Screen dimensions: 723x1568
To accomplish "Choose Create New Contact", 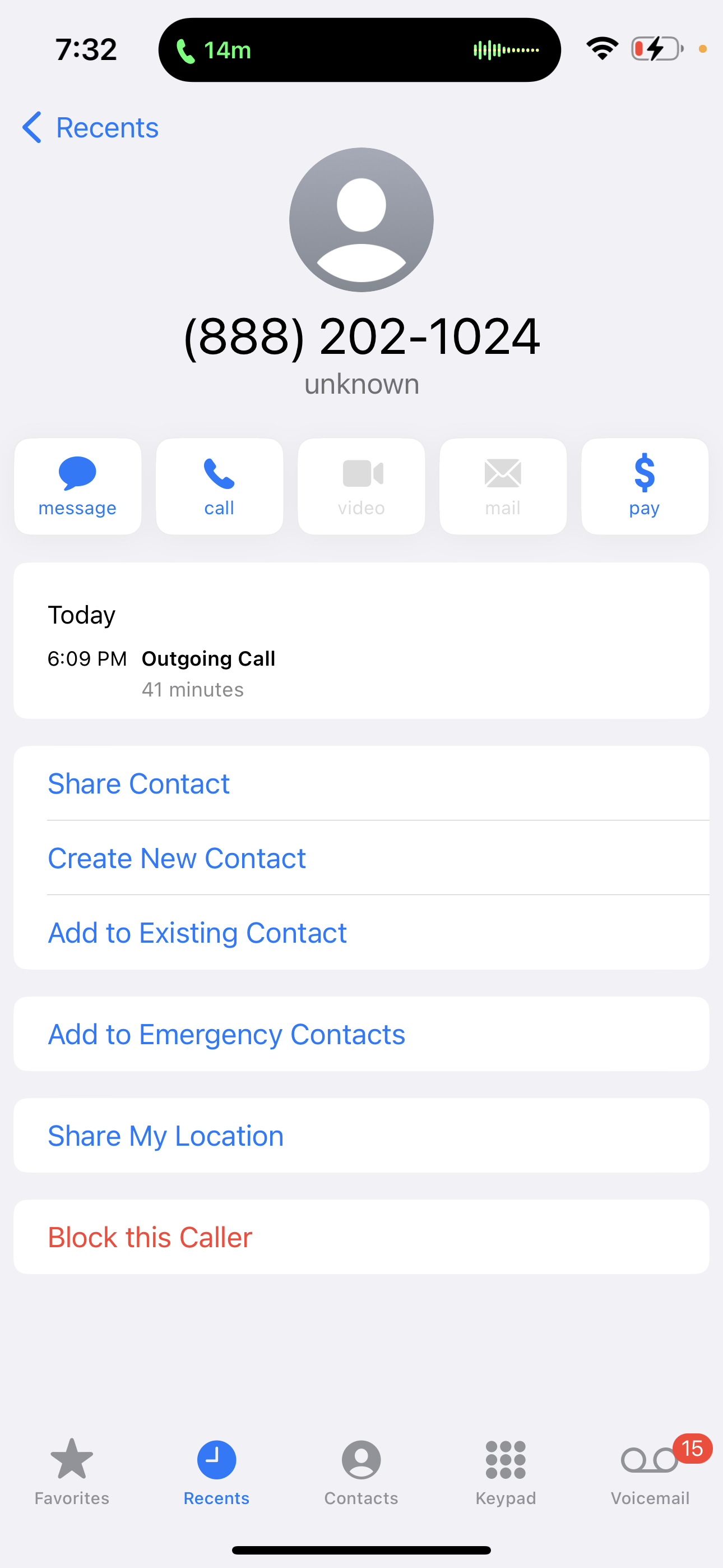I will (177, 858).
